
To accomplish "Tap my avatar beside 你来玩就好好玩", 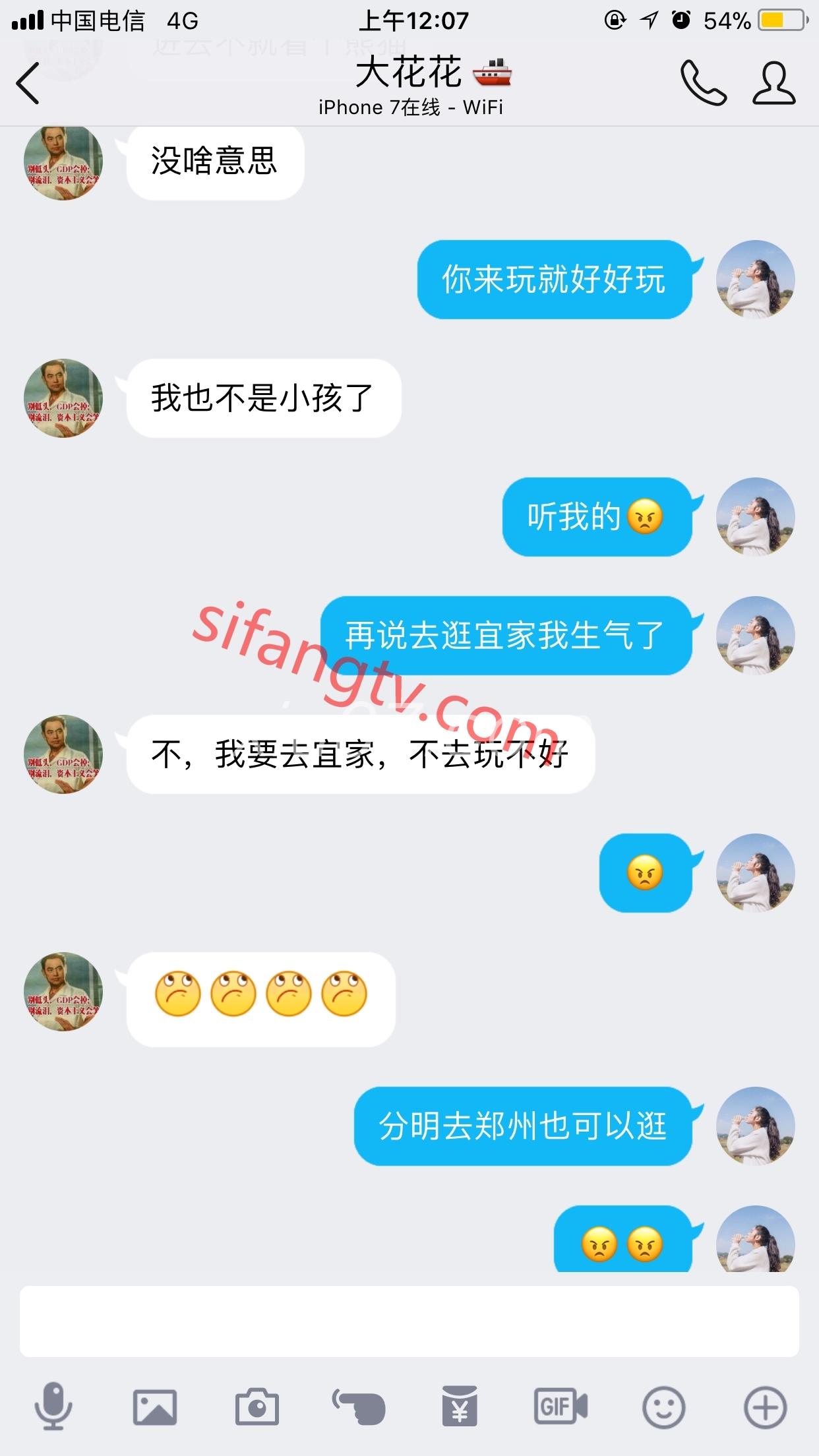I will [x=755, y=280].
